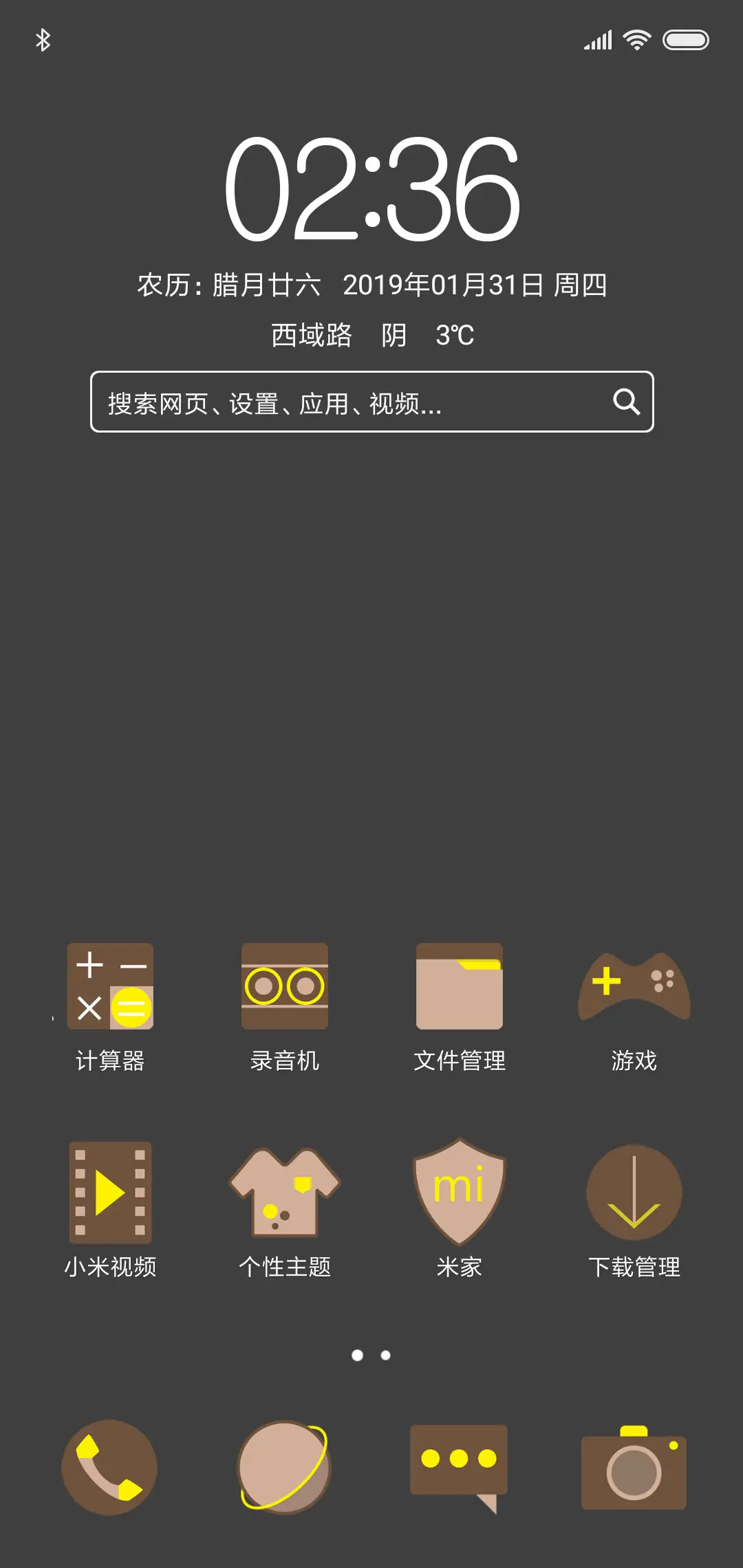Viewport: 743px width, 1568px height.
Task: Open the 游戏 Games app
Action: tap(634, 986)
